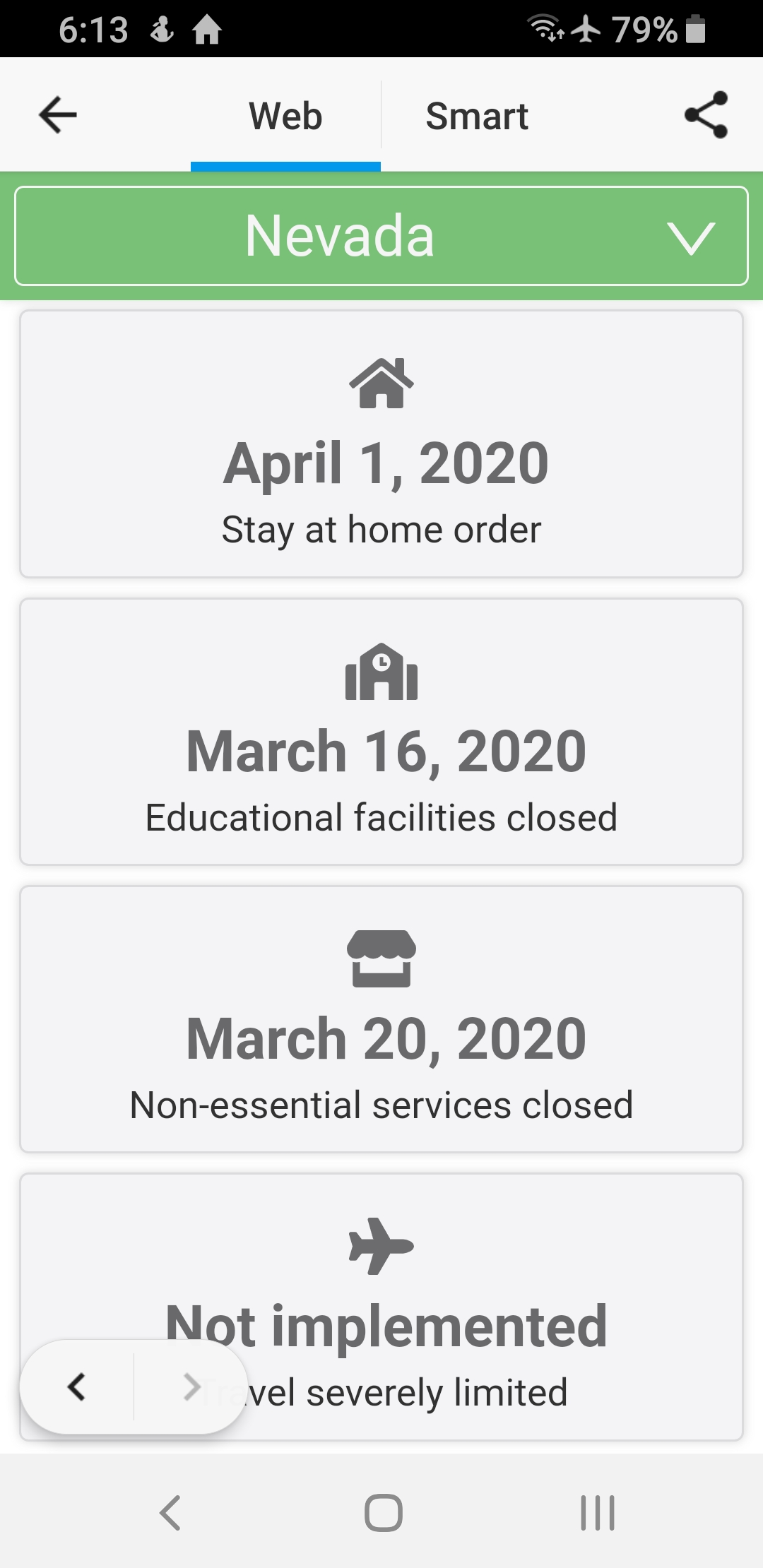Go back using the top-left arrow
Screen dimensions: 763x1568
[x=58, y=115]
